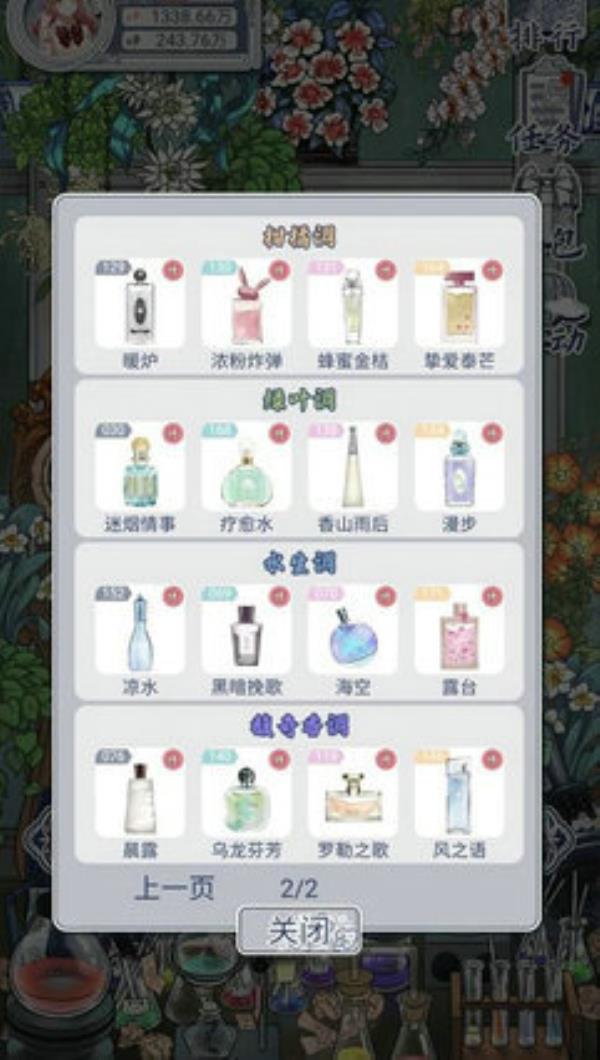Image resolution: width=600 pixels, height=1060 pixels.
Task: Choose the 香山雨后 perfume
Action: 352,469
